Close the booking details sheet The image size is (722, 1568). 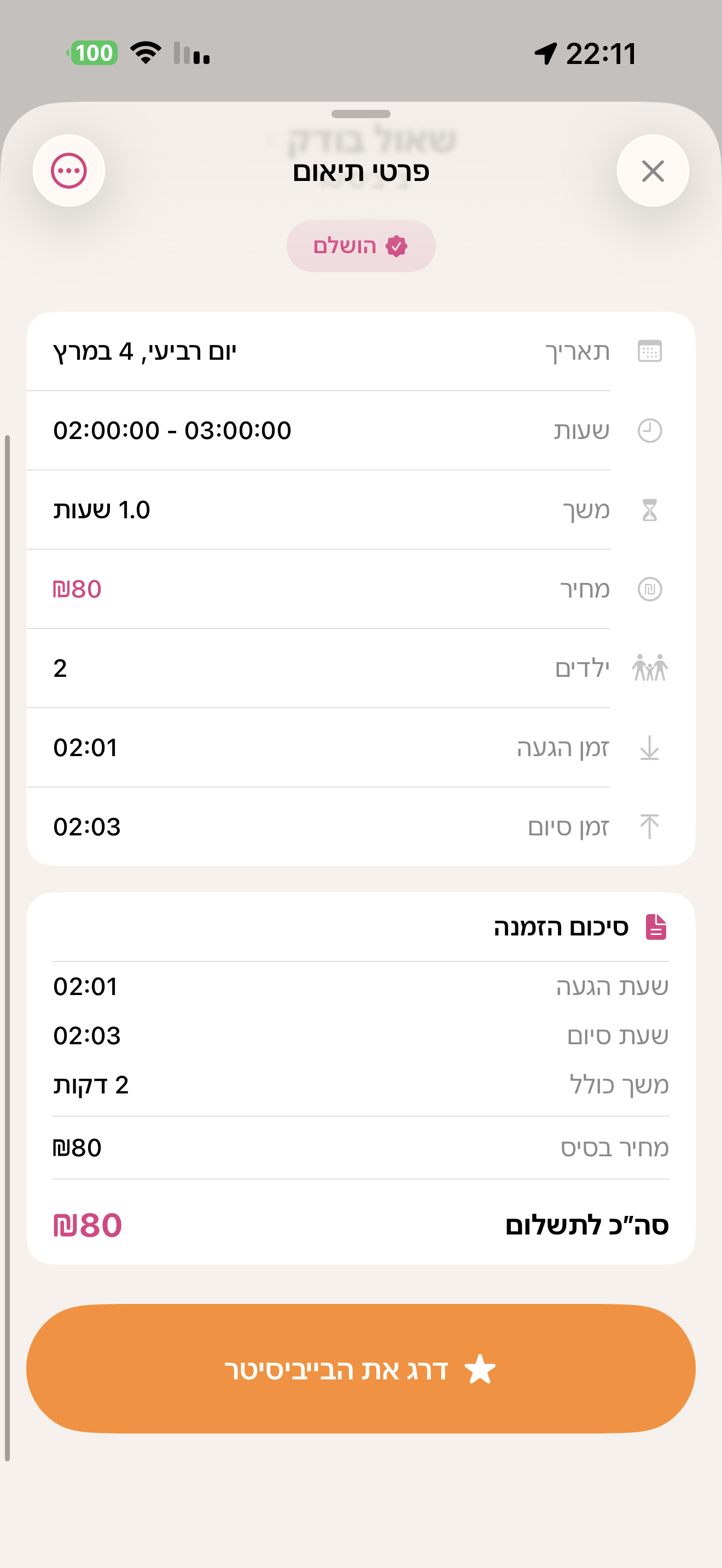coord(653,171)
